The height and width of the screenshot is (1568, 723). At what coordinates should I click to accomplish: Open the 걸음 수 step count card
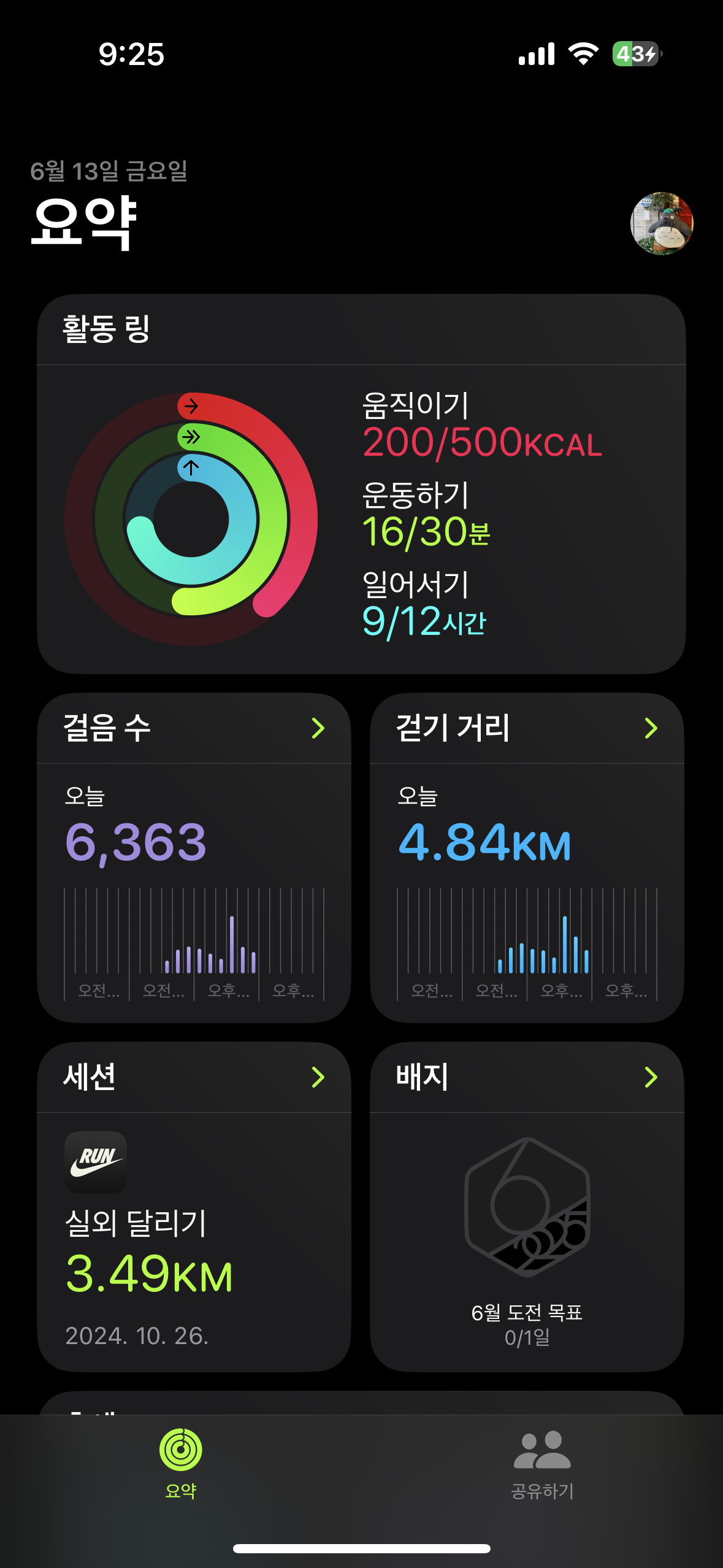[x=194, y=856]
